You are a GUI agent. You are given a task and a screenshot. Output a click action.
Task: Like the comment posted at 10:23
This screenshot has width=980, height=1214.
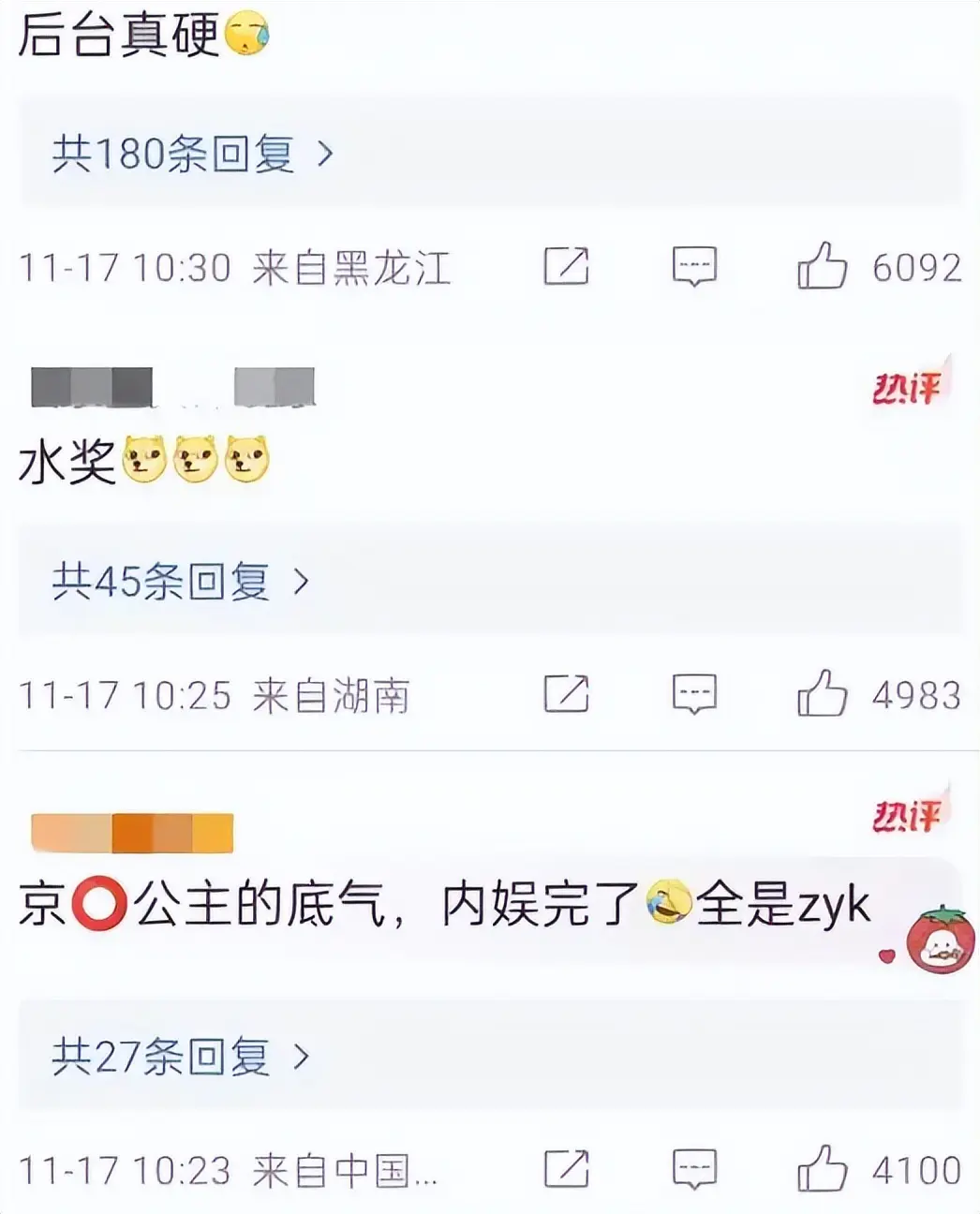coord(823,1169)
